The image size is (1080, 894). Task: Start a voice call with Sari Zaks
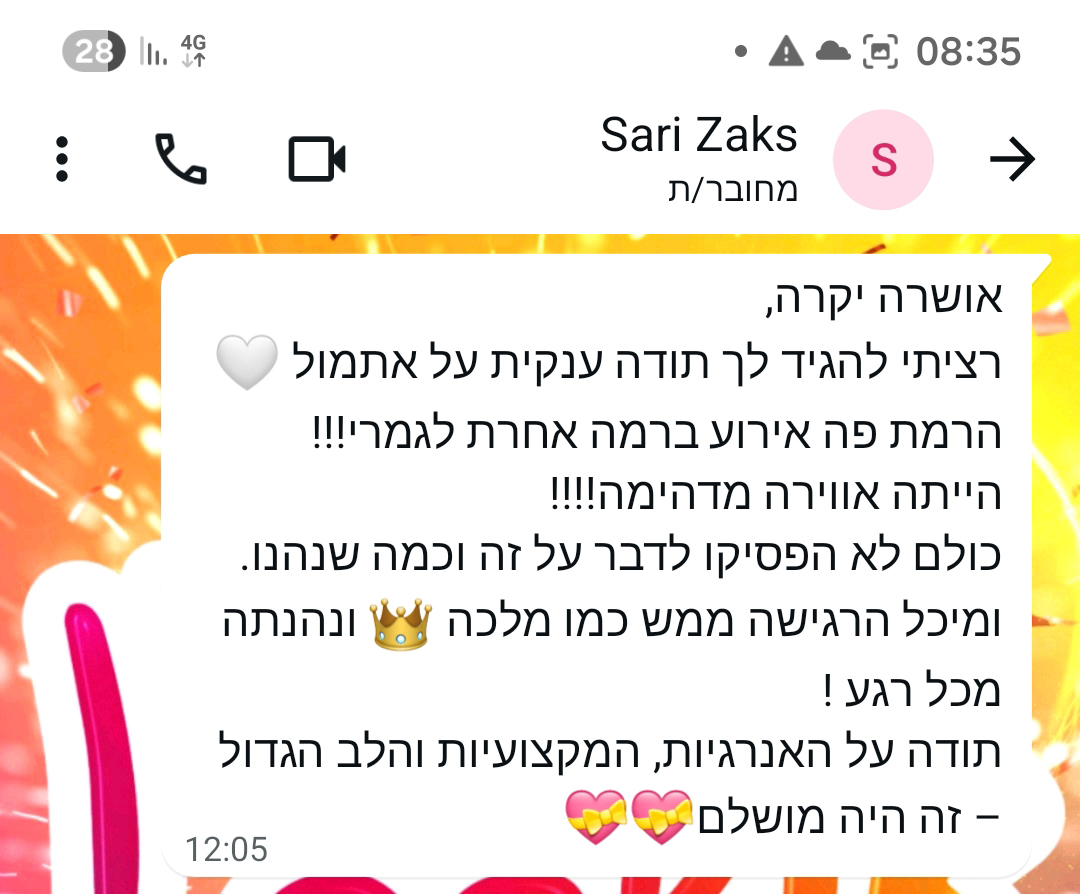tap(181, 159)
